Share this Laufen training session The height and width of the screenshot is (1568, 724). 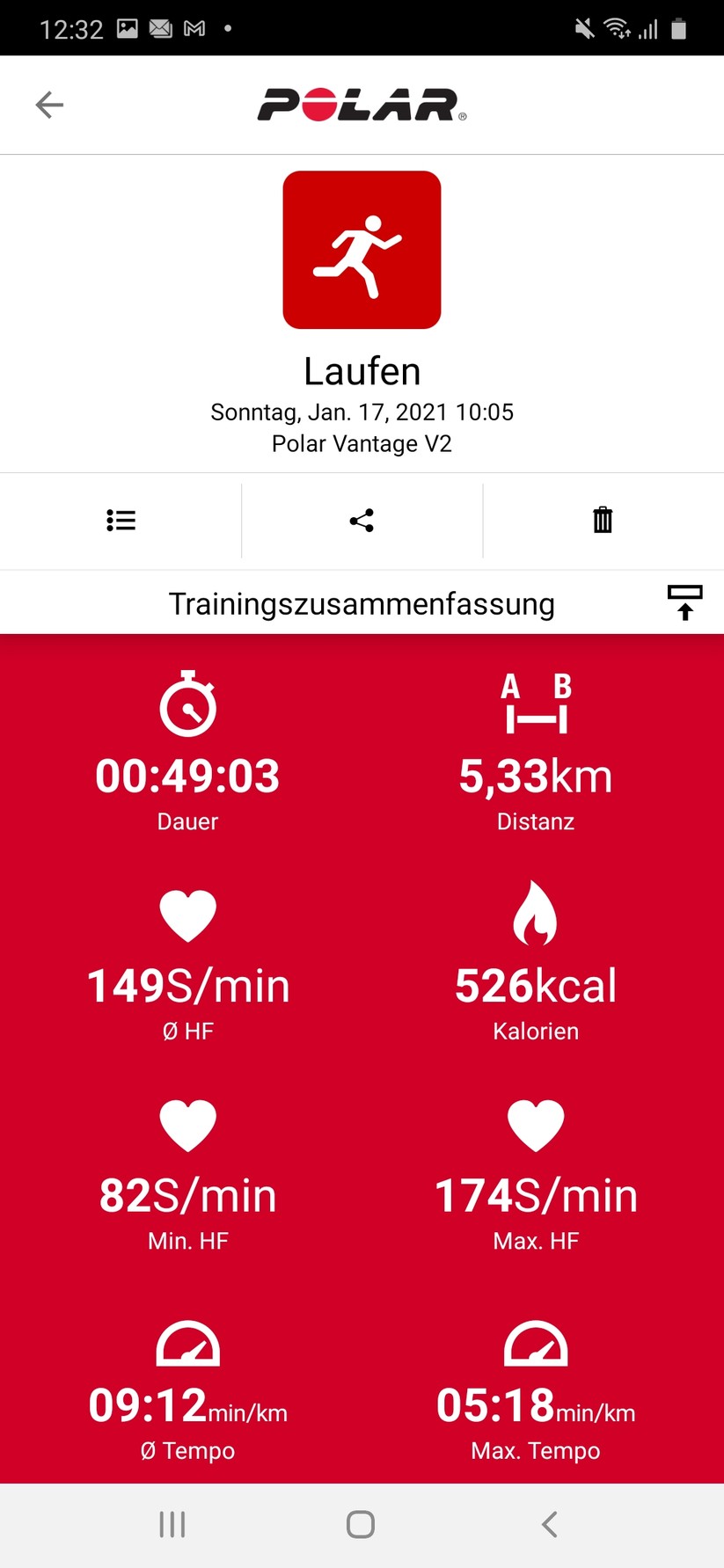(362, 521)
